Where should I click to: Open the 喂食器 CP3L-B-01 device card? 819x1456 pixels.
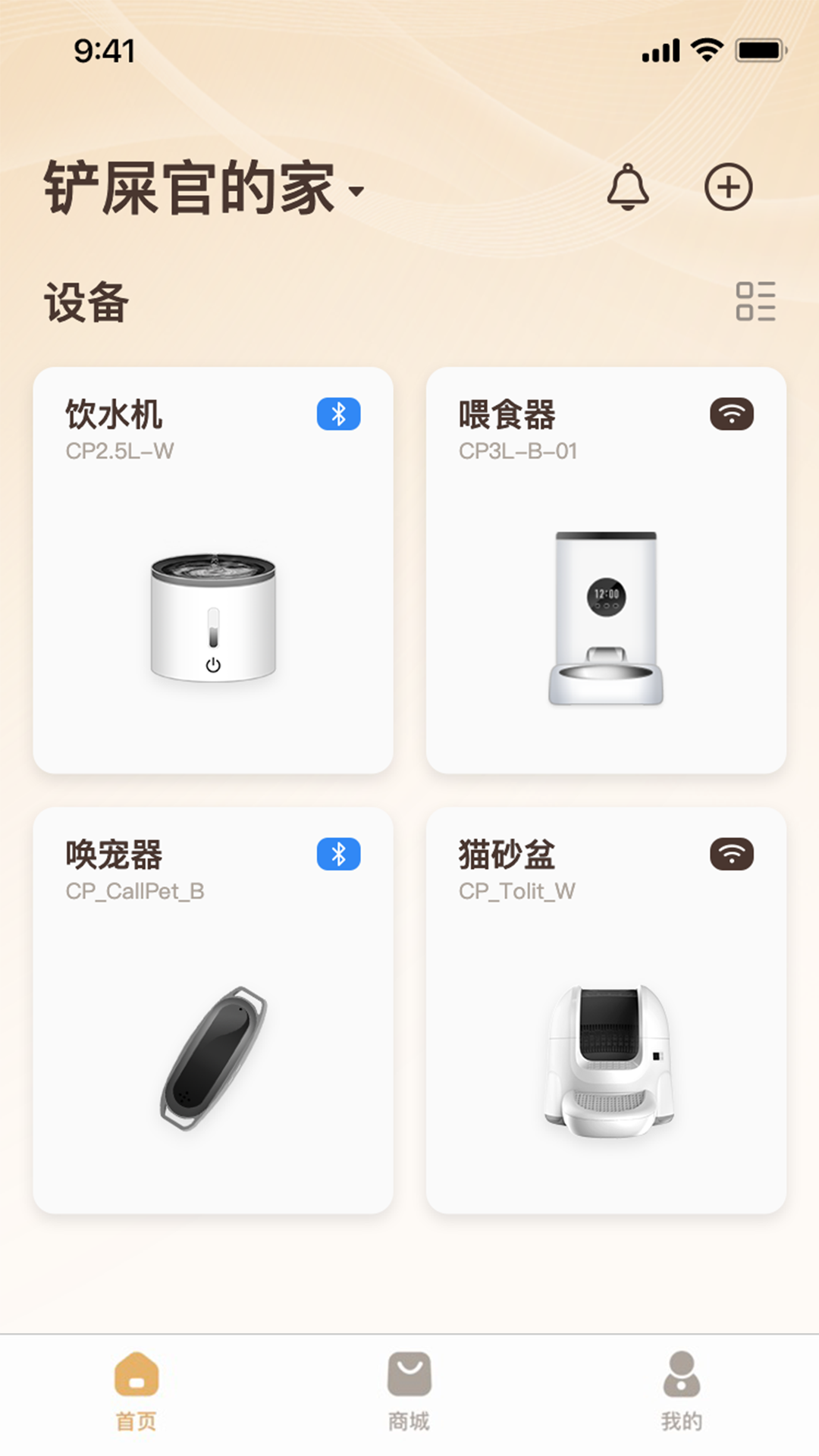tap(607, 569)
